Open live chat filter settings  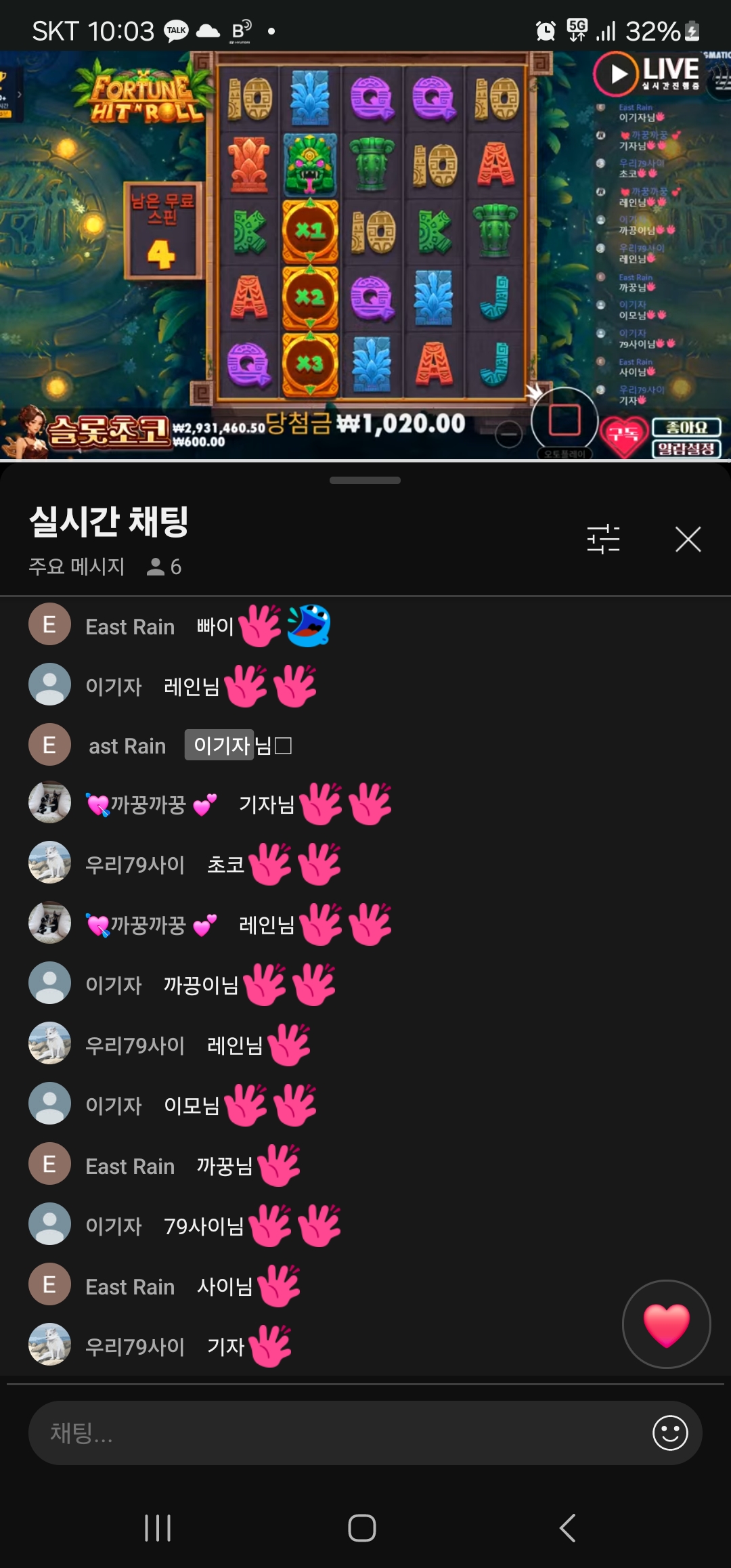click(x=603, y=540)
